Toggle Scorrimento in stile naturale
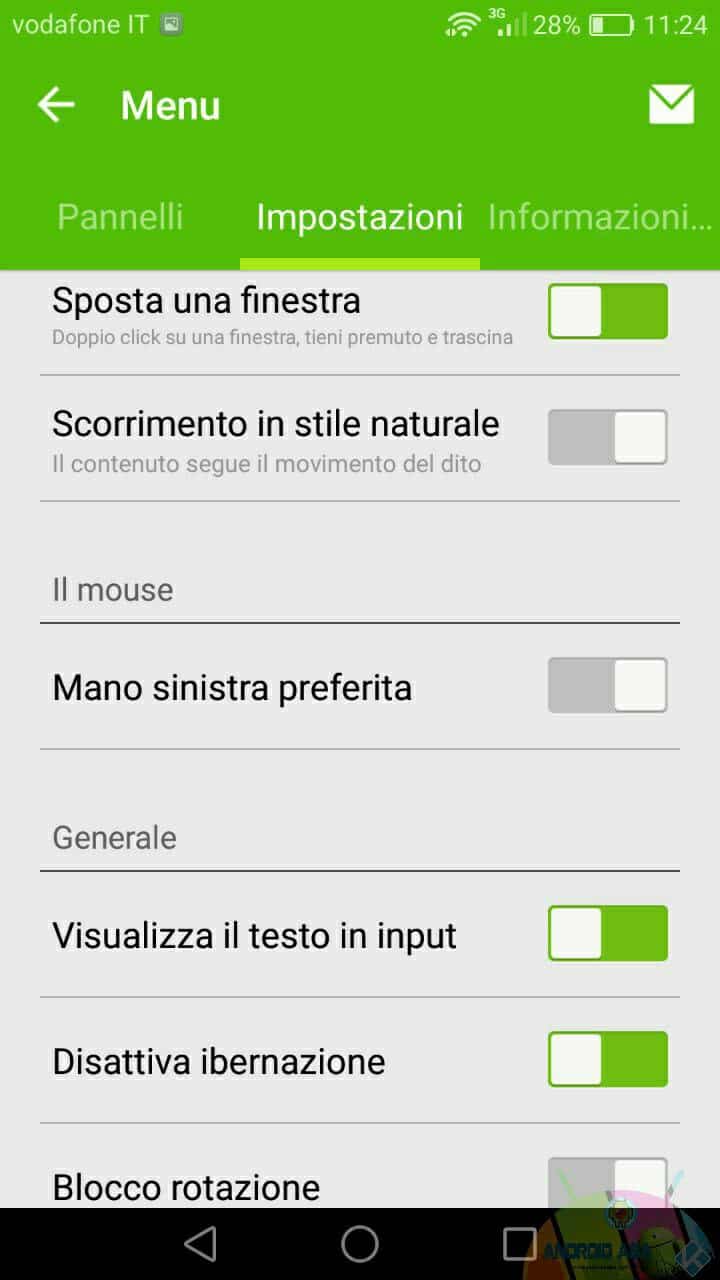 [608, 437]
